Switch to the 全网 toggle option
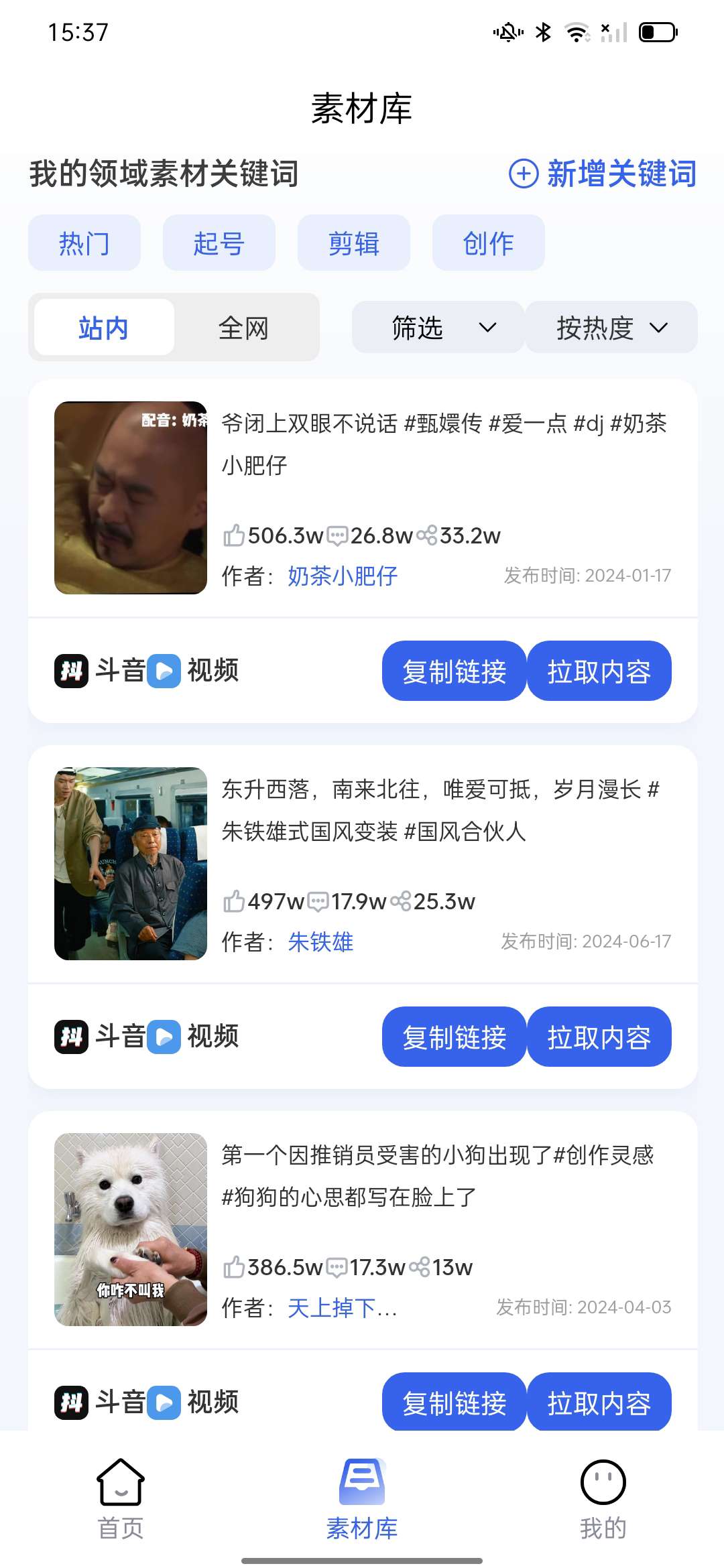This screenshot has width=724, height=1568. coord(245,328)
